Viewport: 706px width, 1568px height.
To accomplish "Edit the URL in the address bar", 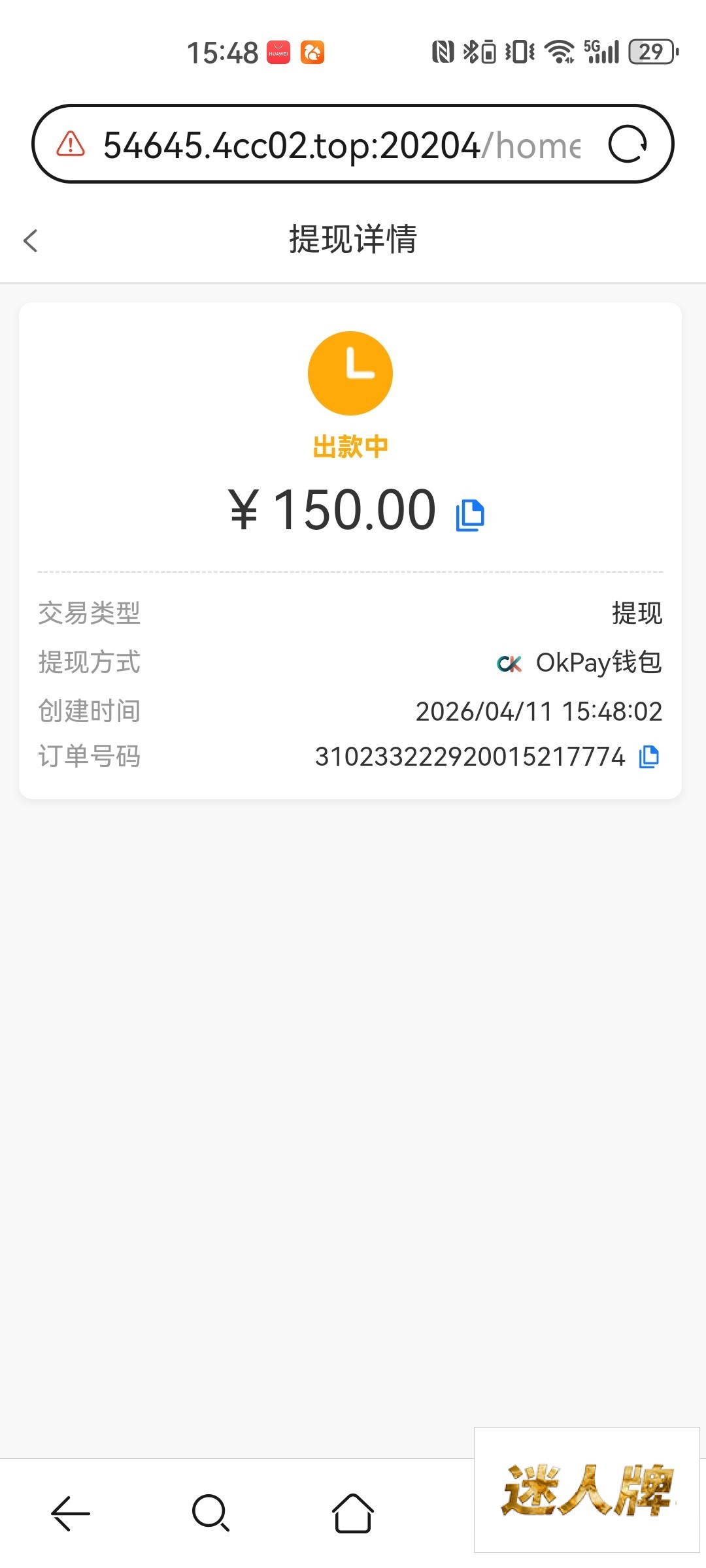I will (x=340, y=145).
